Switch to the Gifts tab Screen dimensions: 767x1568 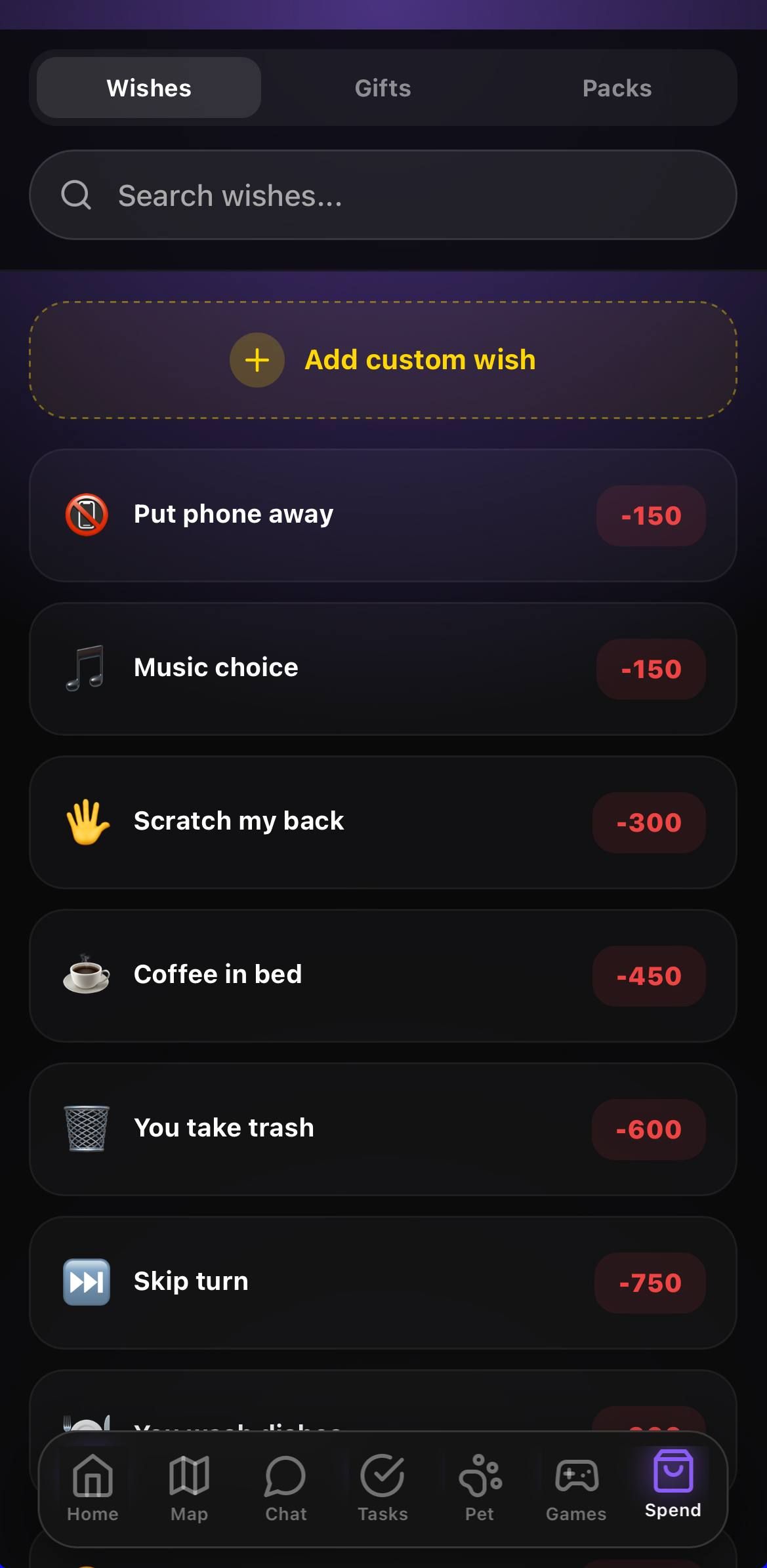[x=383, y=88]
